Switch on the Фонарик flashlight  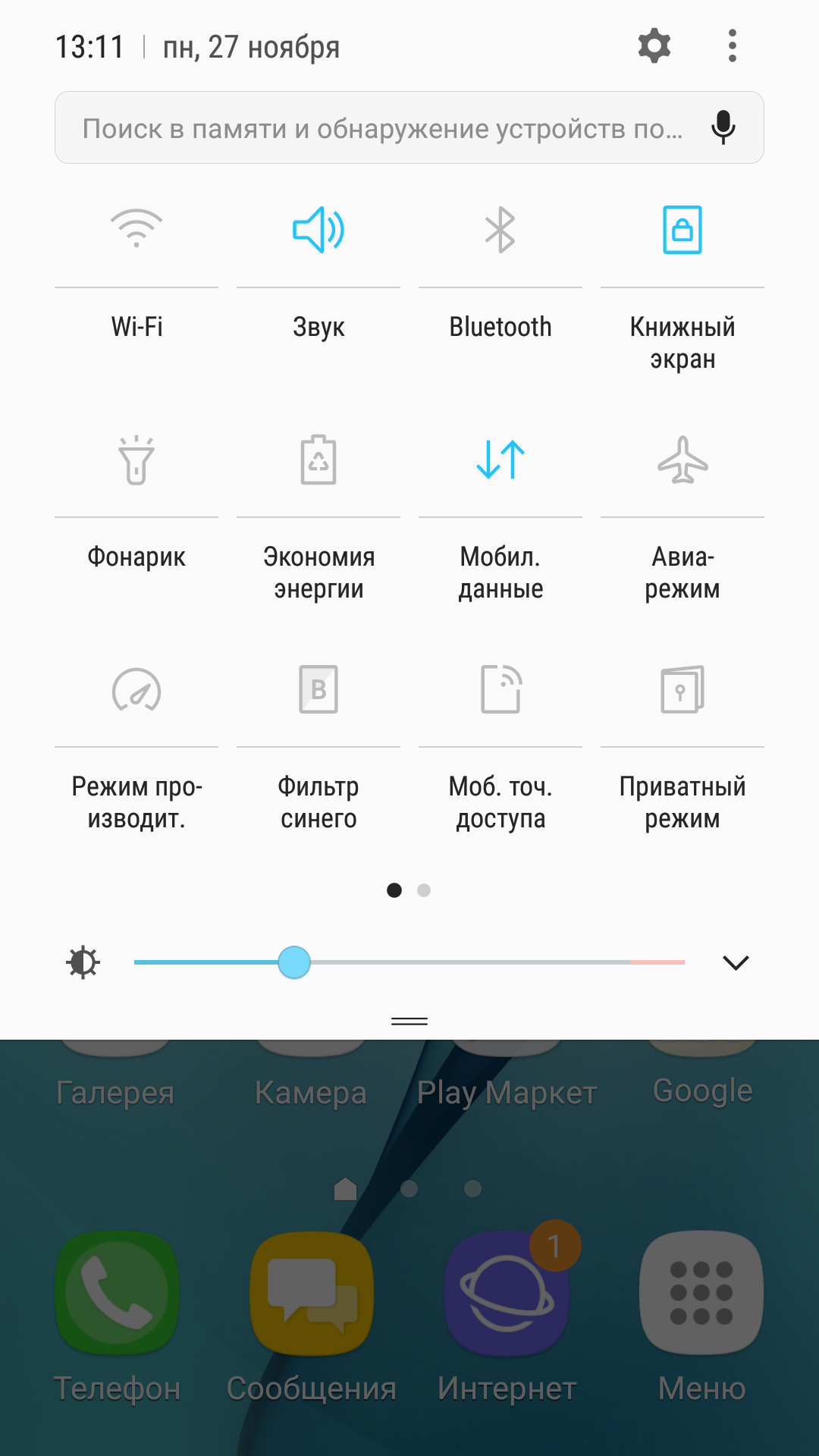pos(136,460)
